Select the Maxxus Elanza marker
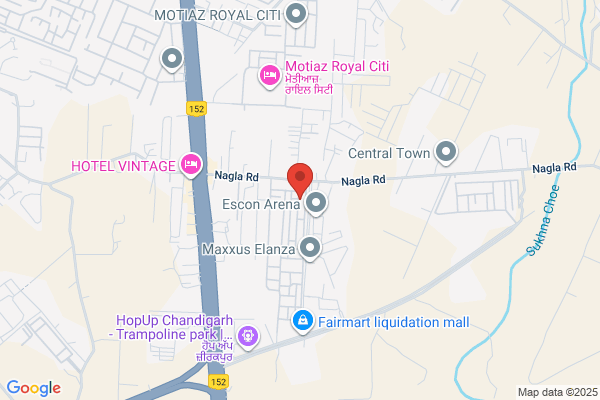600x400 pixels. [310, 249]
